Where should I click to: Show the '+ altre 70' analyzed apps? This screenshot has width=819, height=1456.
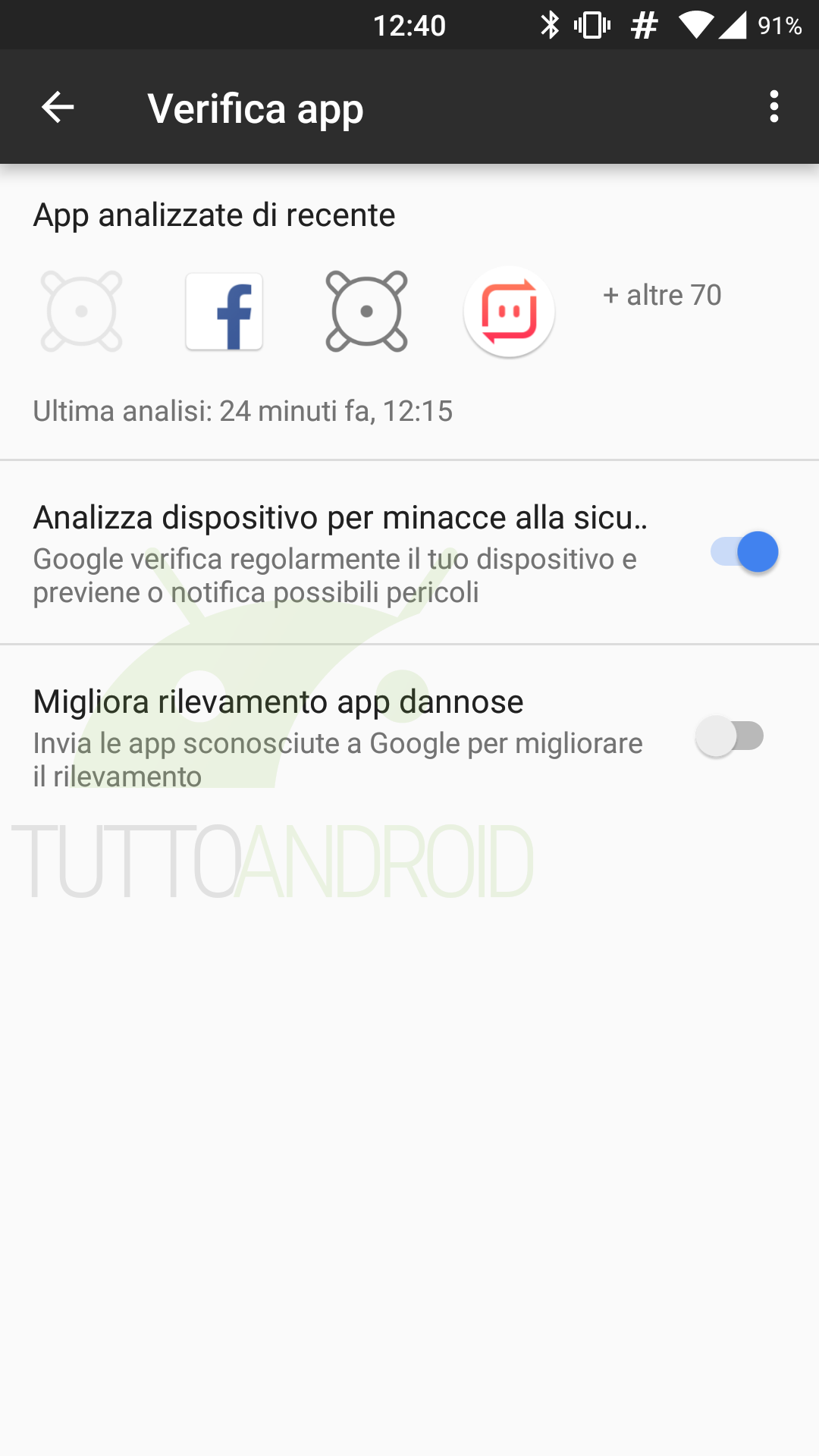coord(662,295)
